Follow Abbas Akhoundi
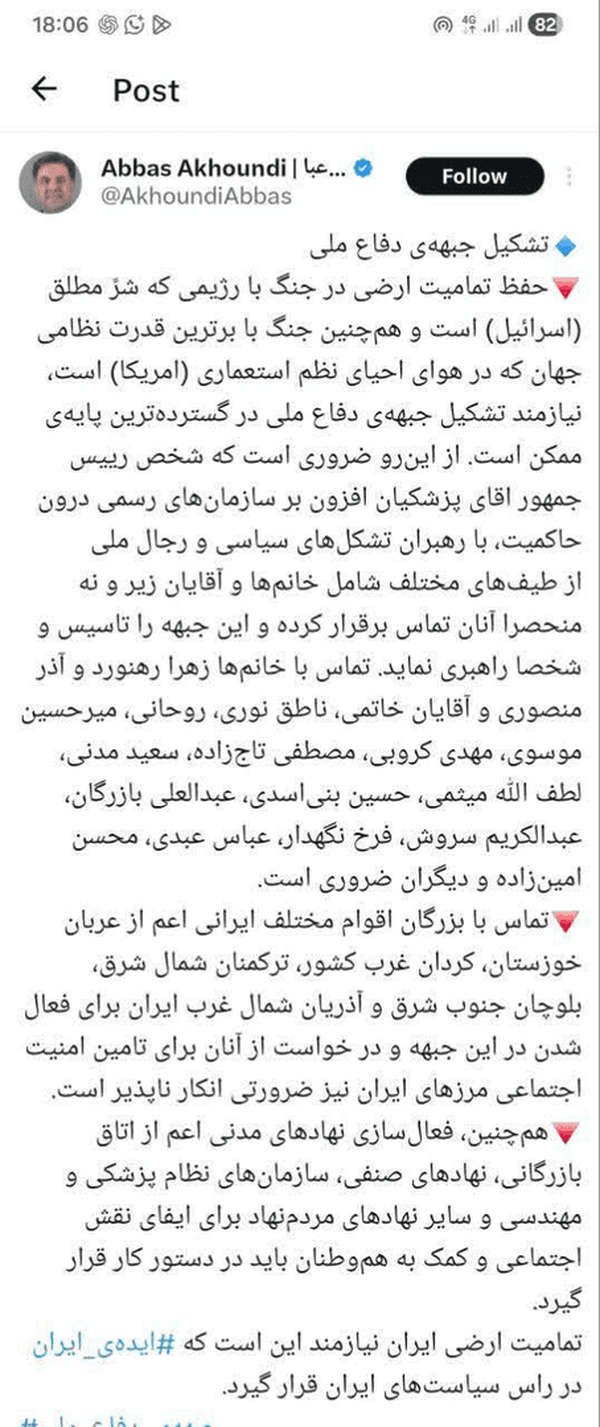This screenshot has width=600, height=1427. pyautogui.click(x=474, y=177)
